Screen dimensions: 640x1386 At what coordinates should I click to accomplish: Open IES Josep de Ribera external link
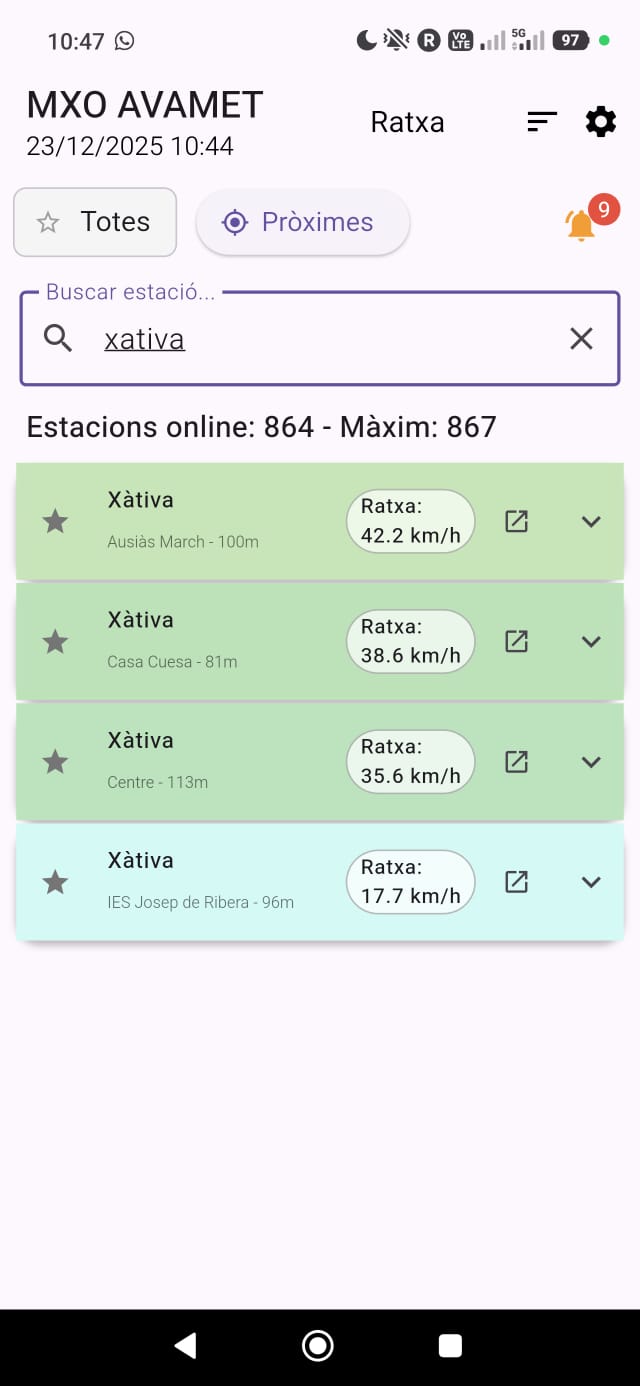[516, 882]
